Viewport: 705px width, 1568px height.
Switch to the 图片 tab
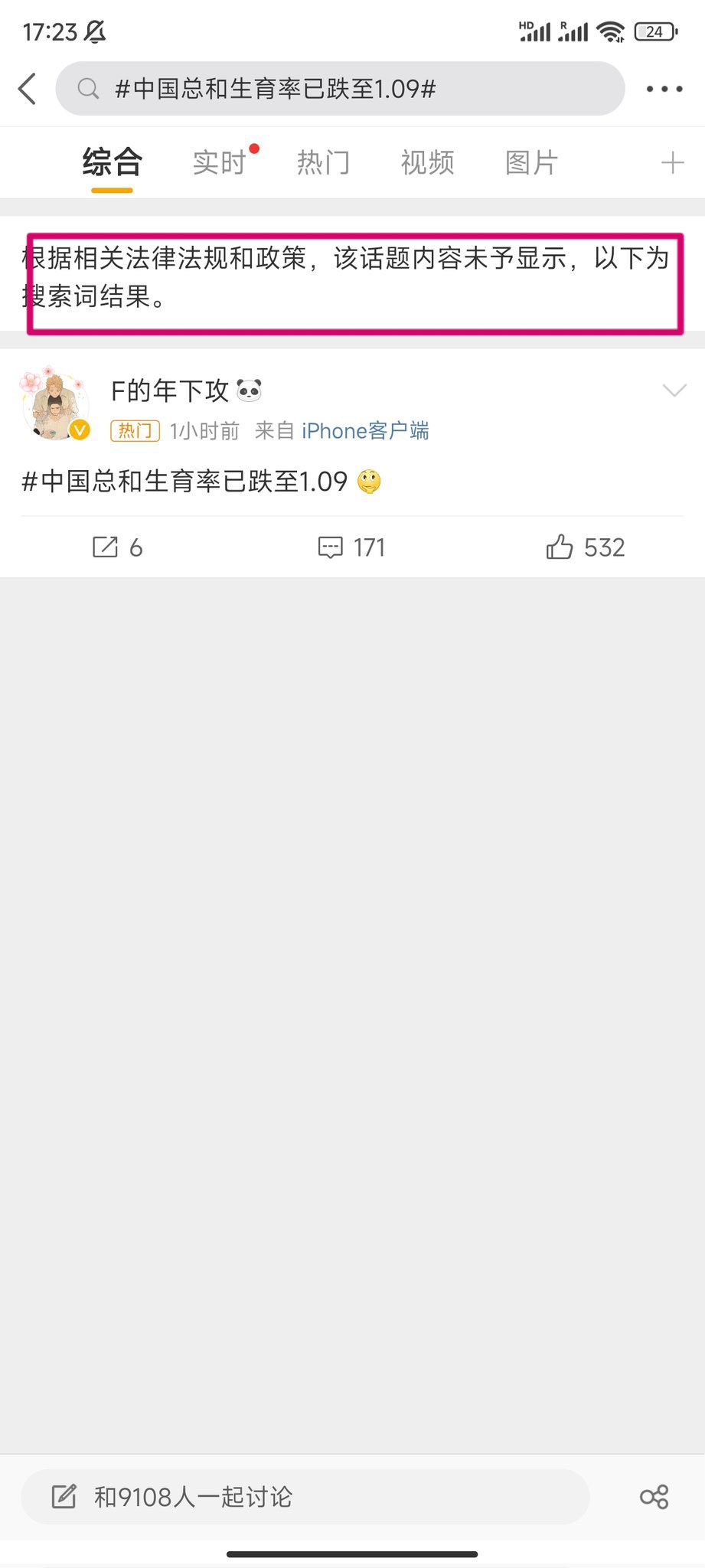[531, 162]
